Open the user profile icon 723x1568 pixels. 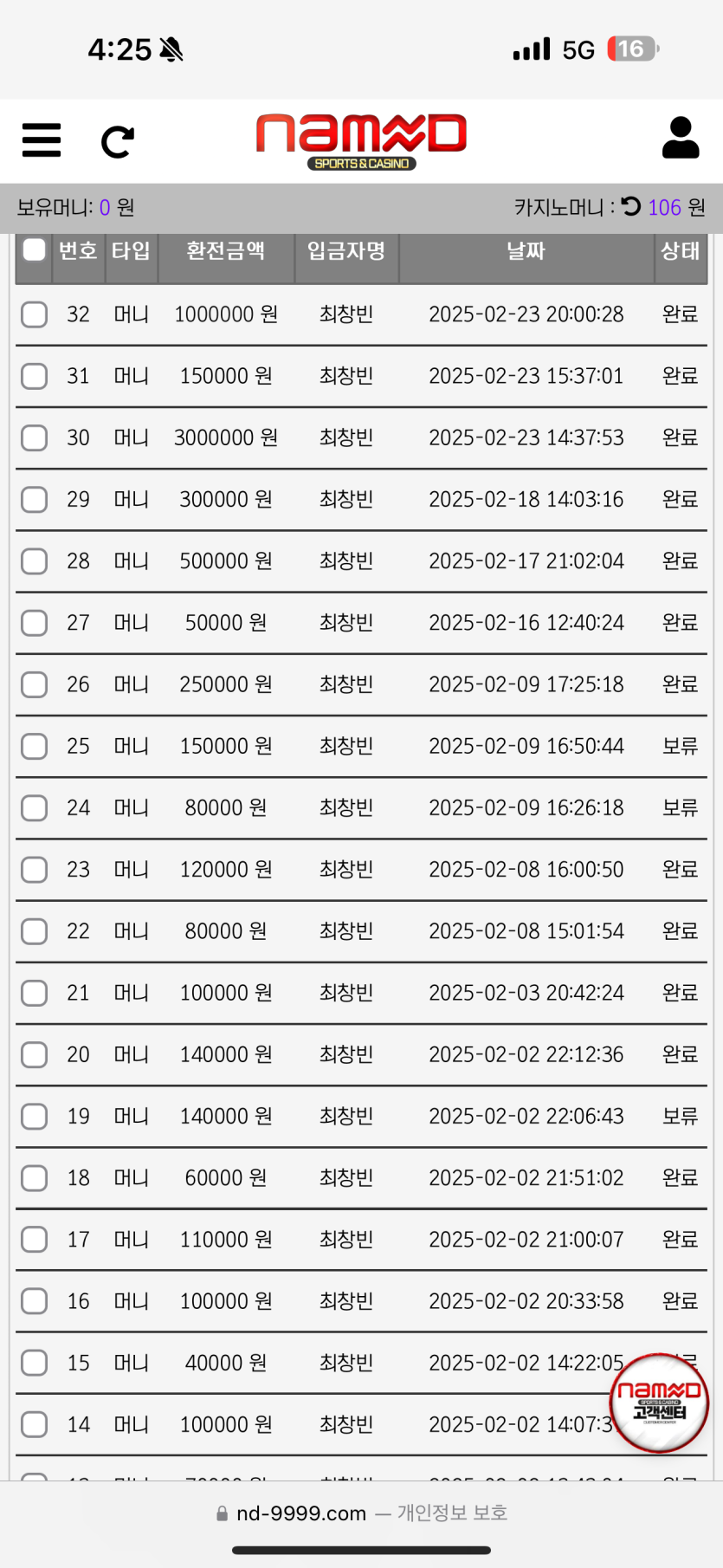[681, 138]
